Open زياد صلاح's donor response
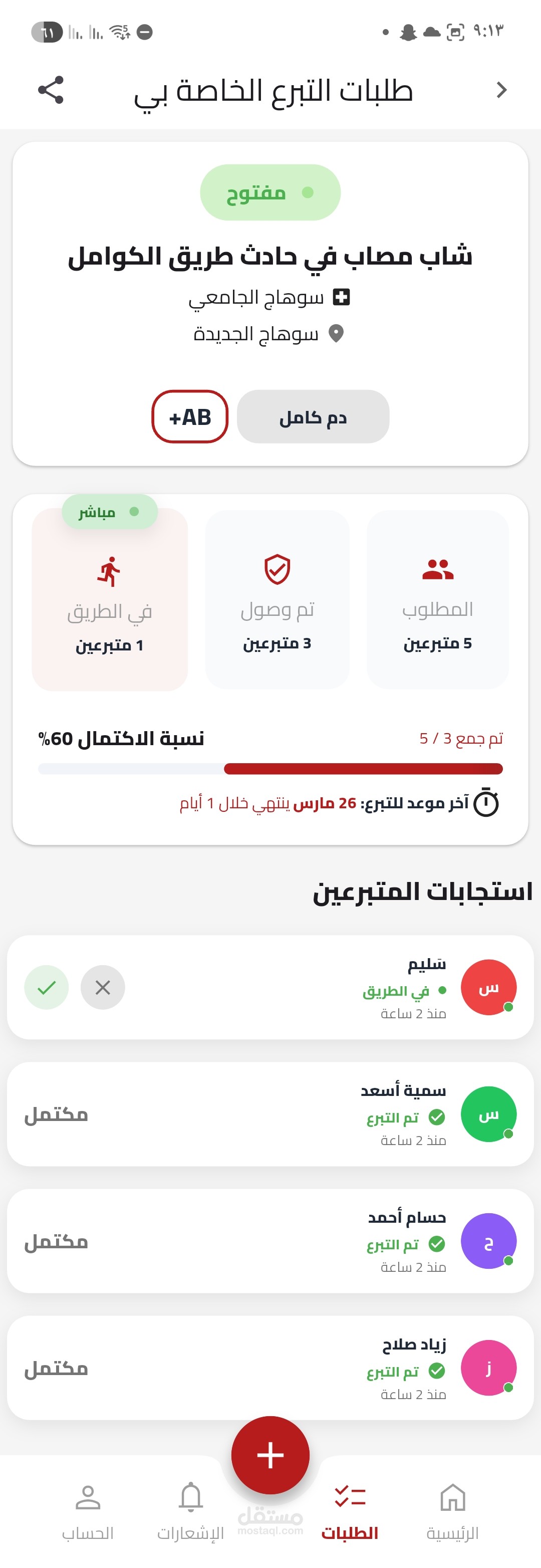The width and height of the screenshot is (541, 1568). 270,1368
